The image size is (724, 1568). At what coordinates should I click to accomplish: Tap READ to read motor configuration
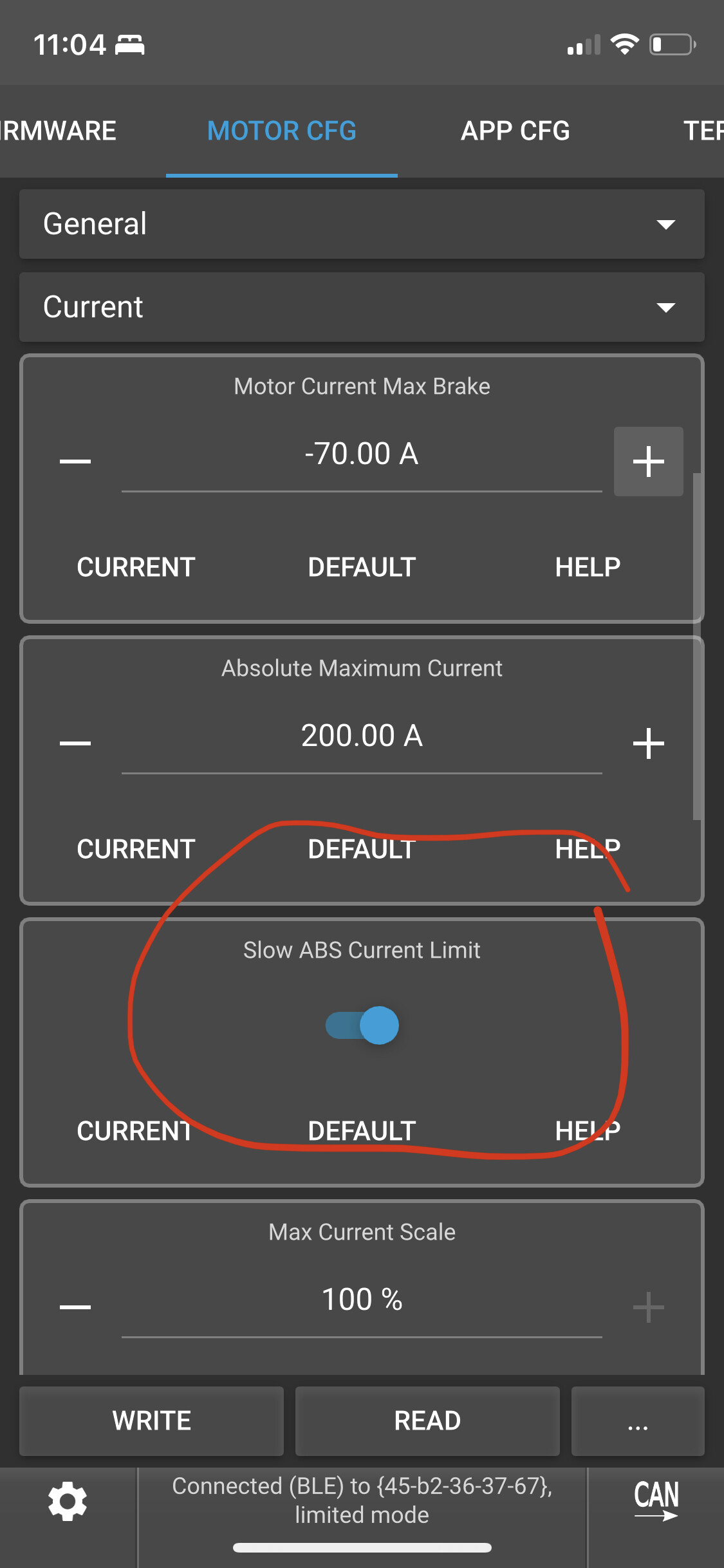(x=427, y=1421)
